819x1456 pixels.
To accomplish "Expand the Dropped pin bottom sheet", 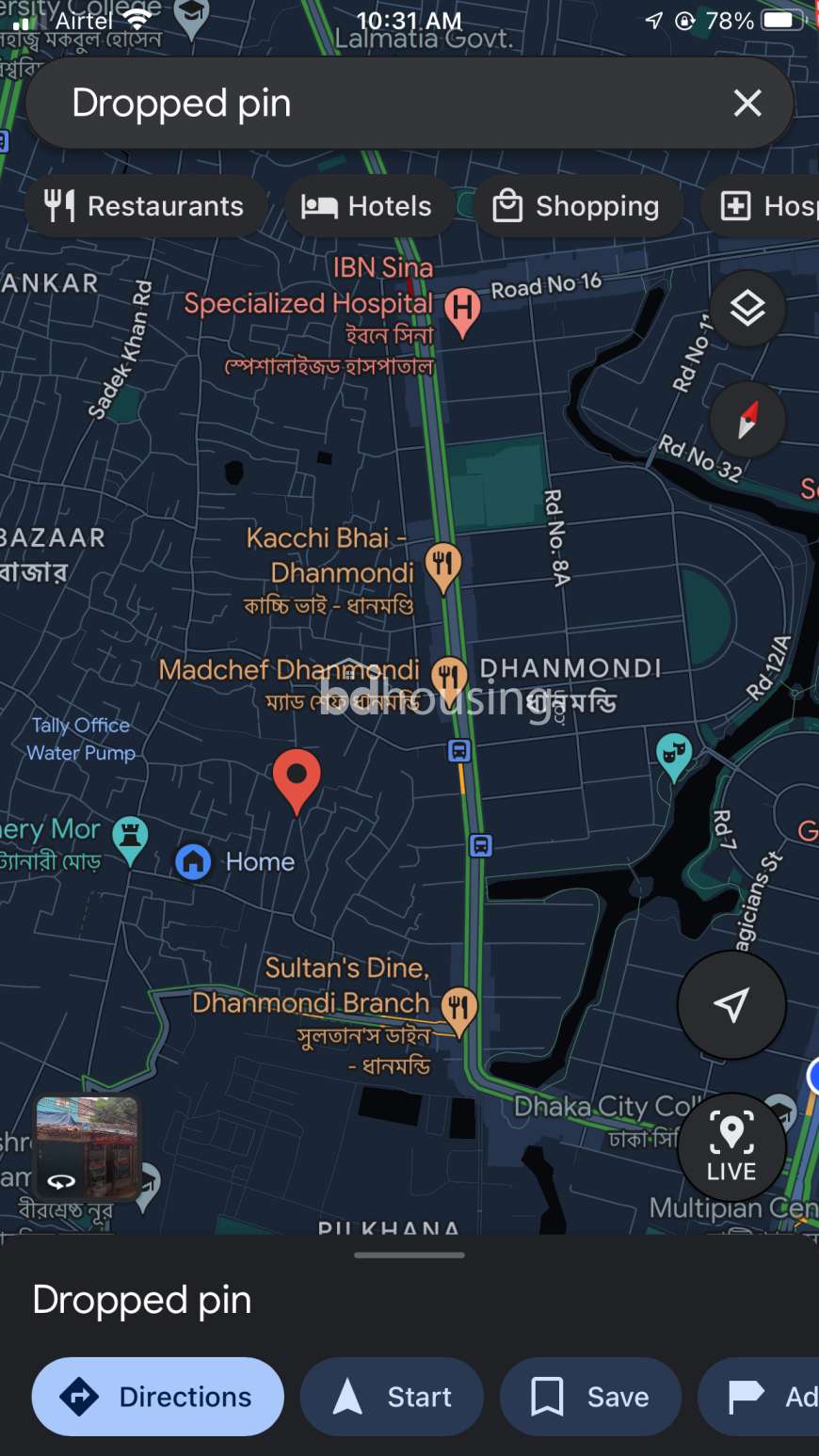I will (409, 1255).
